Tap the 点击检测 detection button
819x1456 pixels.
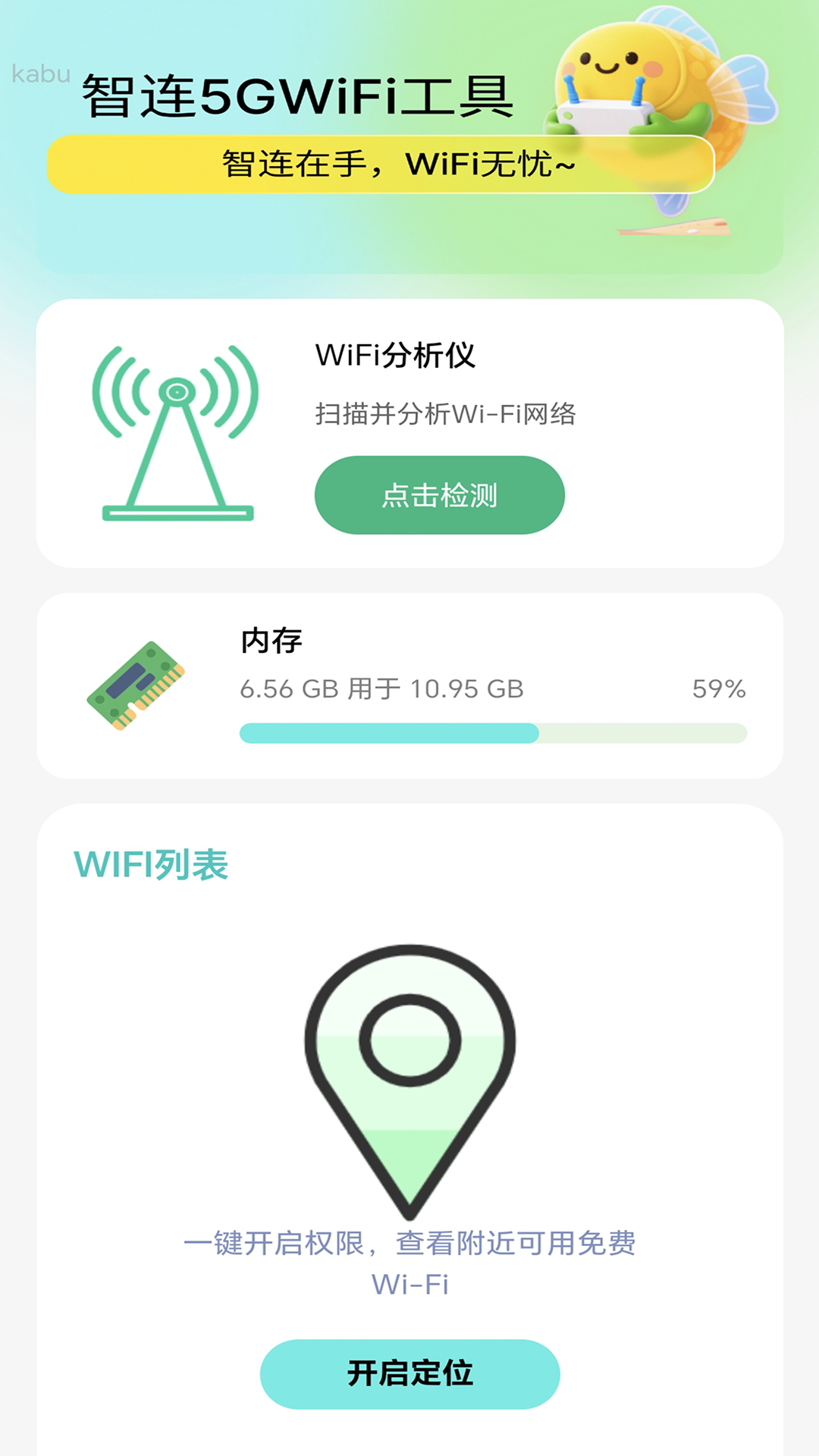(x=440, y=494)
